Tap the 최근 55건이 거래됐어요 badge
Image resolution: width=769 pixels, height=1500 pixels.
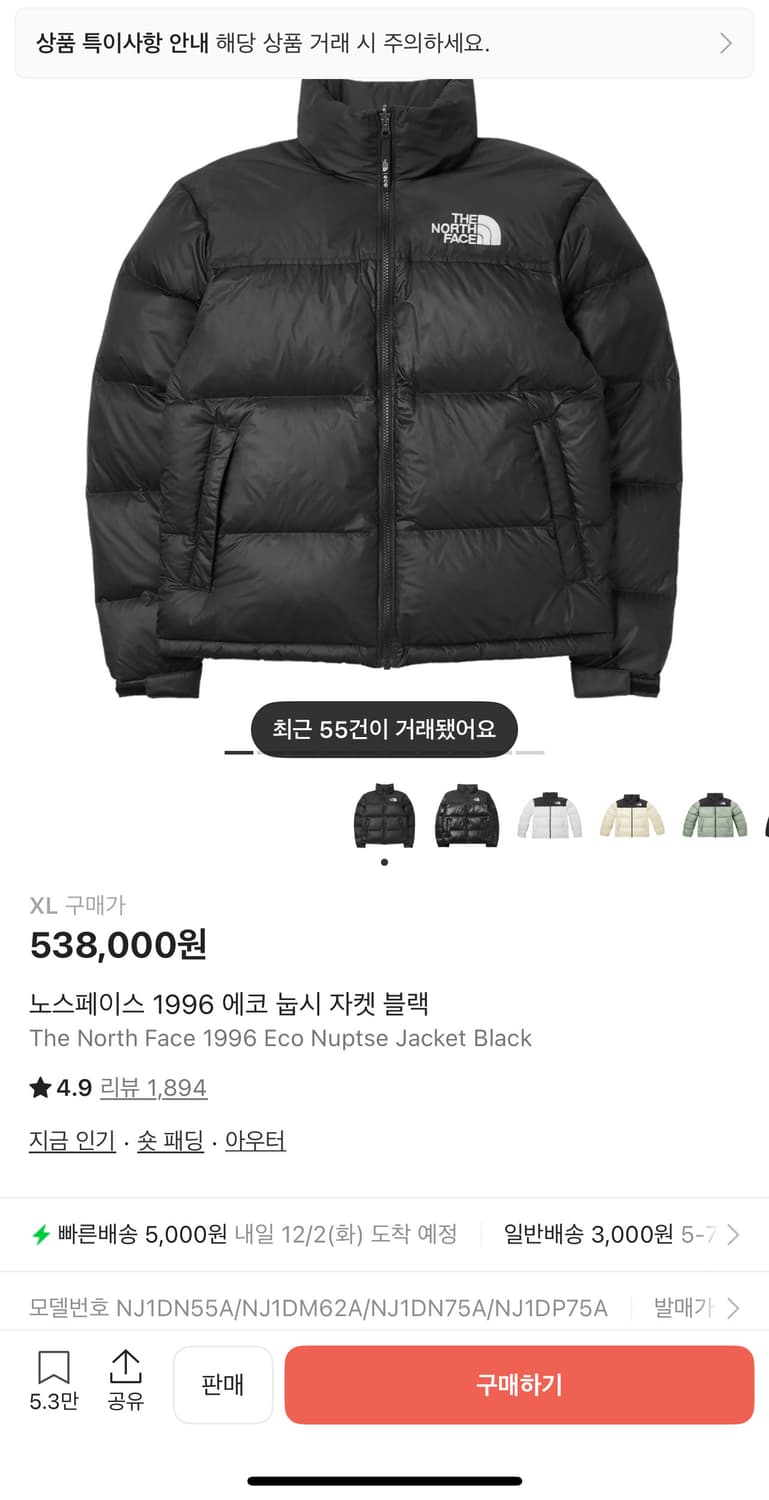point(383,730)
